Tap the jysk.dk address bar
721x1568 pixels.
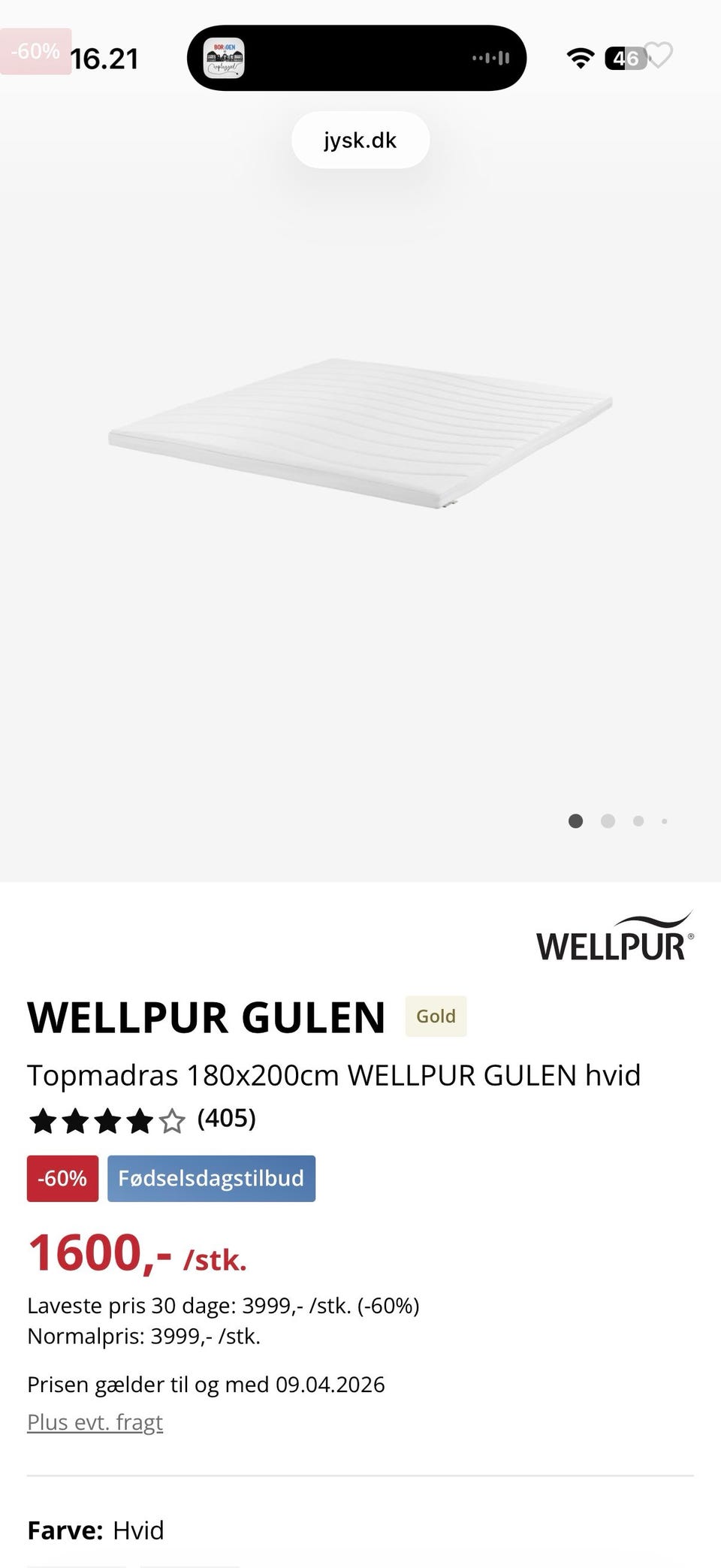360,140
